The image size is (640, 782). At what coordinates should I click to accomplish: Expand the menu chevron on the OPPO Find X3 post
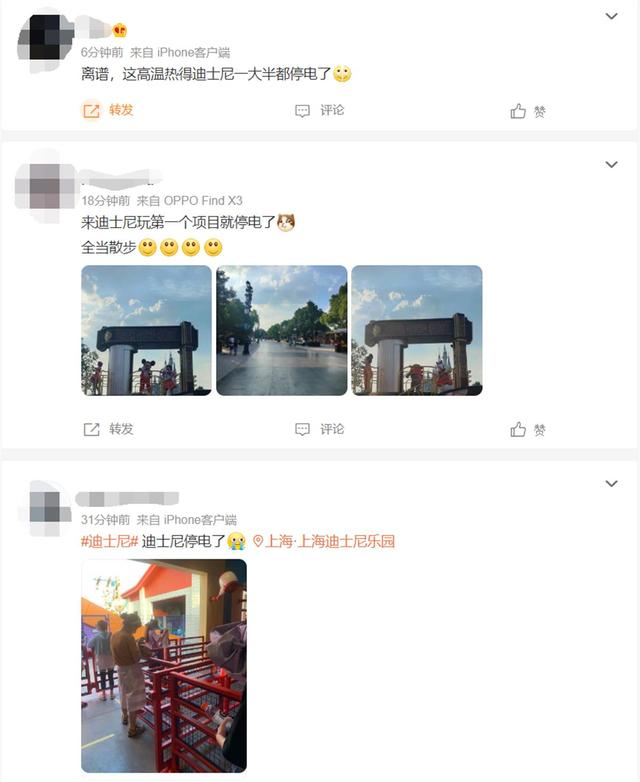coord(612,164)
